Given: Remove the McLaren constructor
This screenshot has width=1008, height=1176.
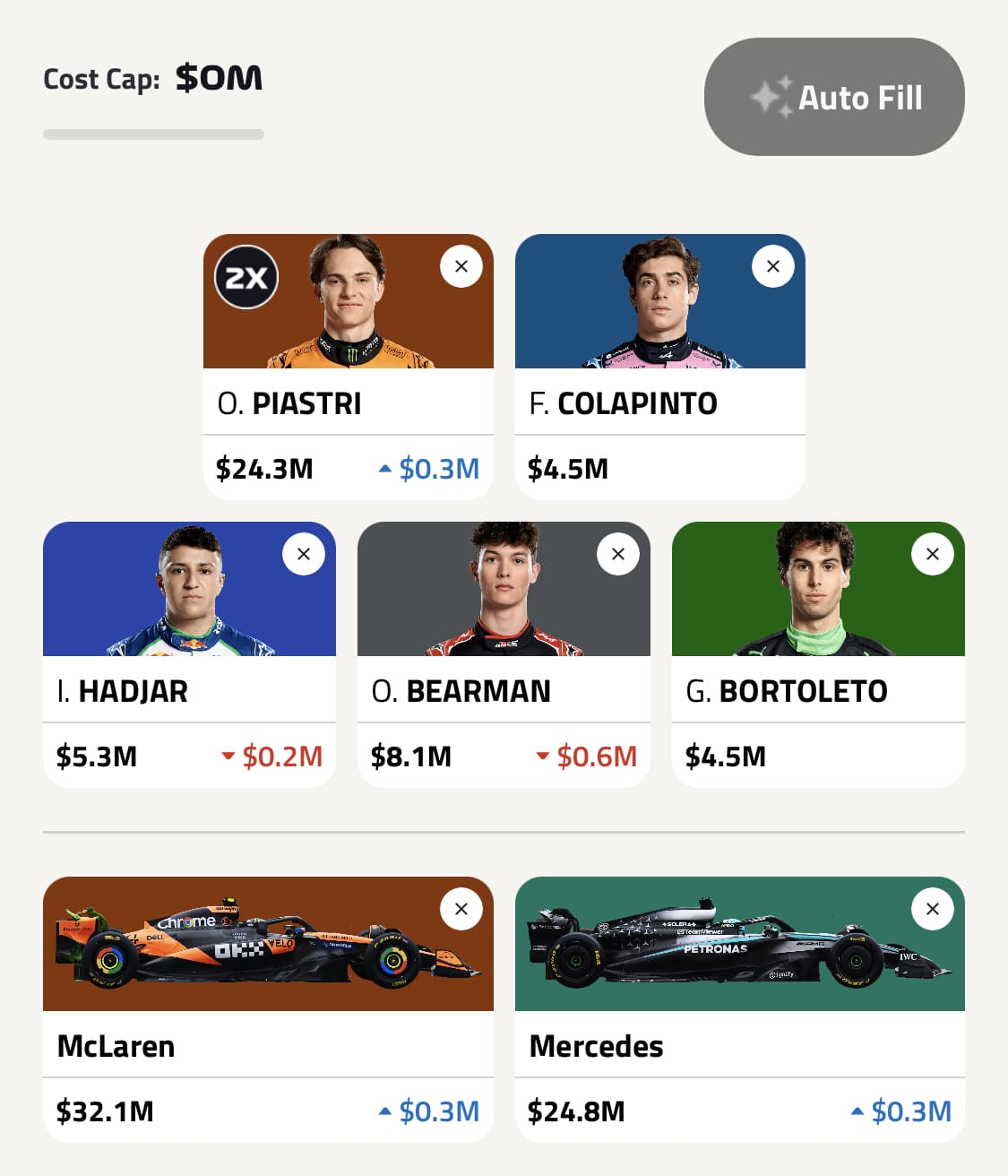Looking at the screenshot, I should click(461, 909).
